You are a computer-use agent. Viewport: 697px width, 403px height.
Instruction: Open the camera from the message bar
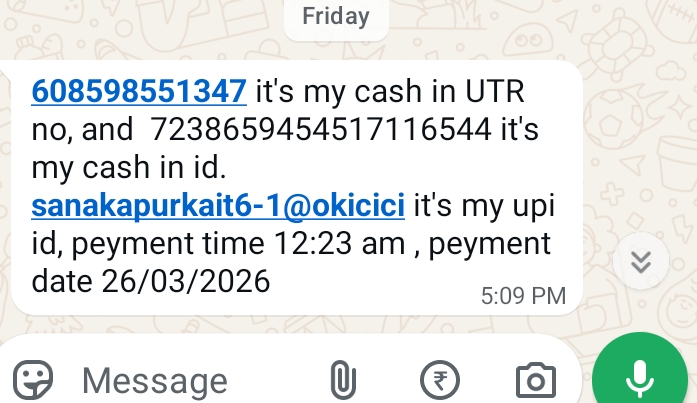[x=535, y=380]
